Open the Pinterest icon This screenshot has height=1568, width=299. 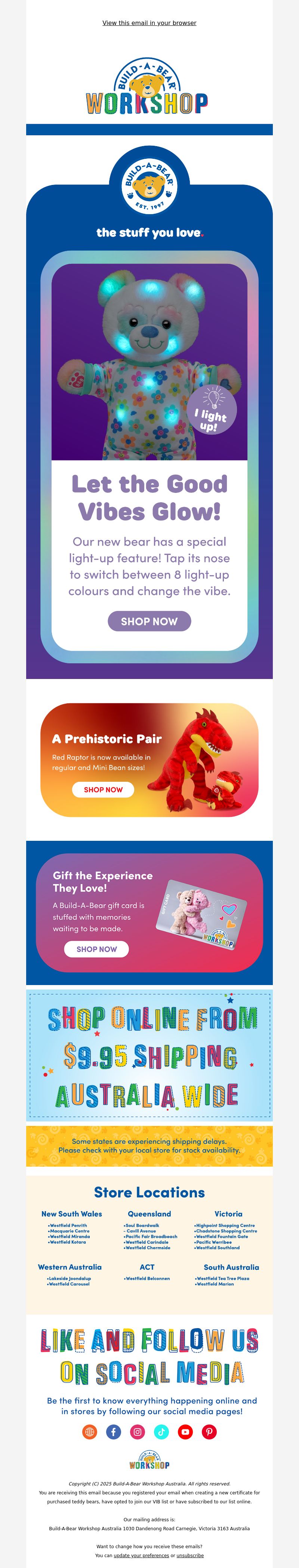pyautogui.click(x=209, y=1432)
